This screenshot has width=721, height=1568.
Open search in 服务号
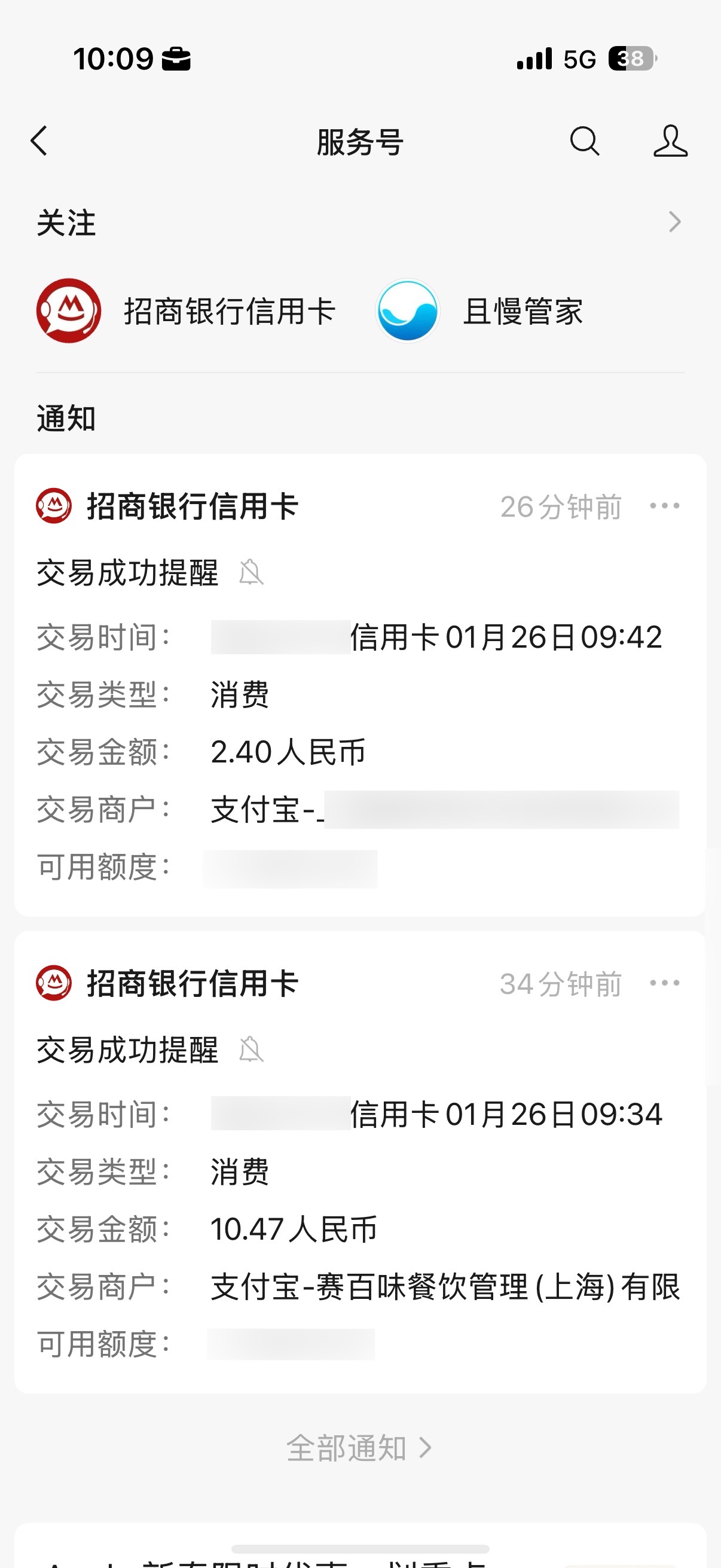click(584, 141)
